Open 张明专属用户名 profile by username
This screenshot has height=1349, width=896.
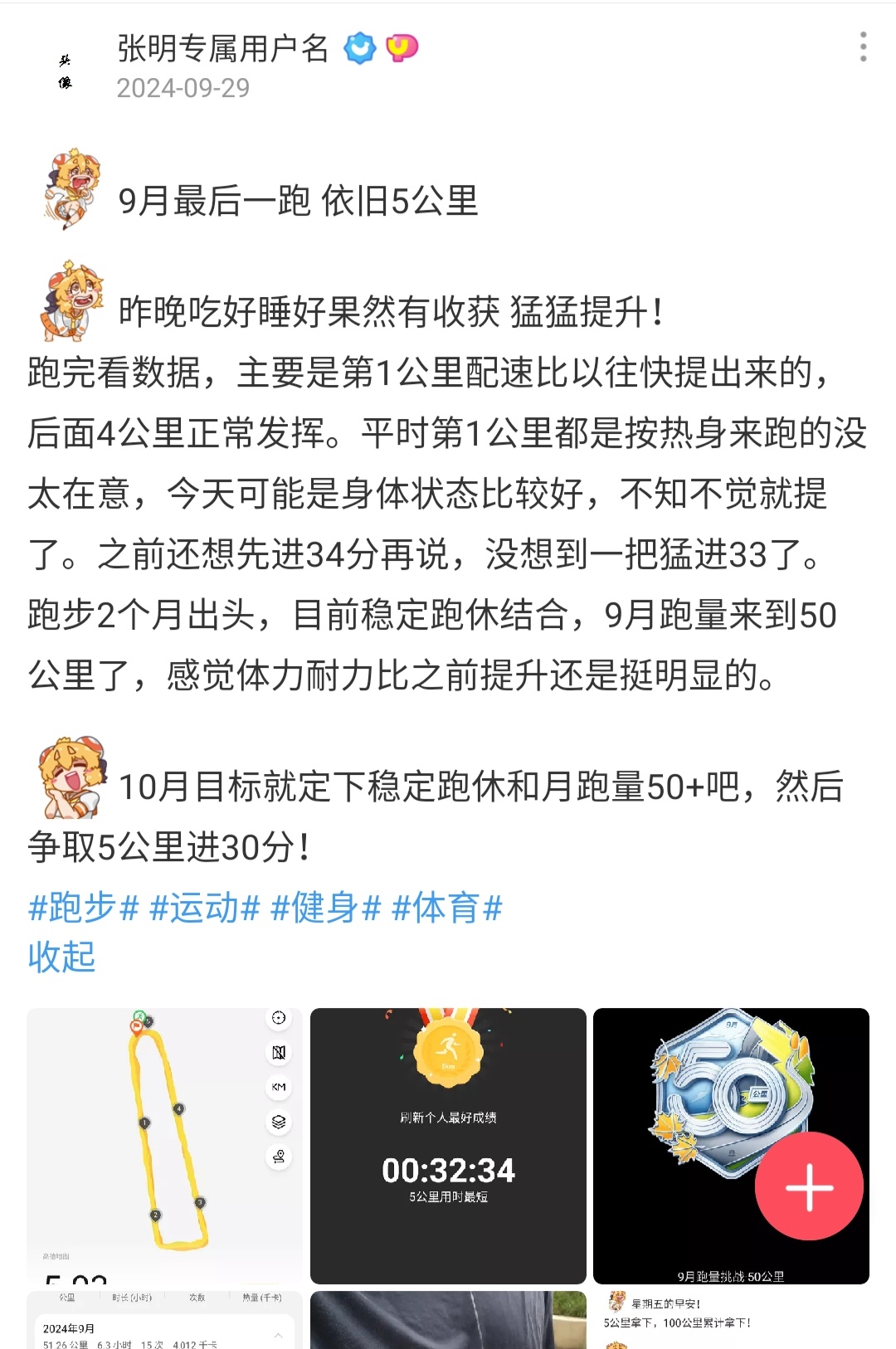pyautogui.click(x=222, y=49)
